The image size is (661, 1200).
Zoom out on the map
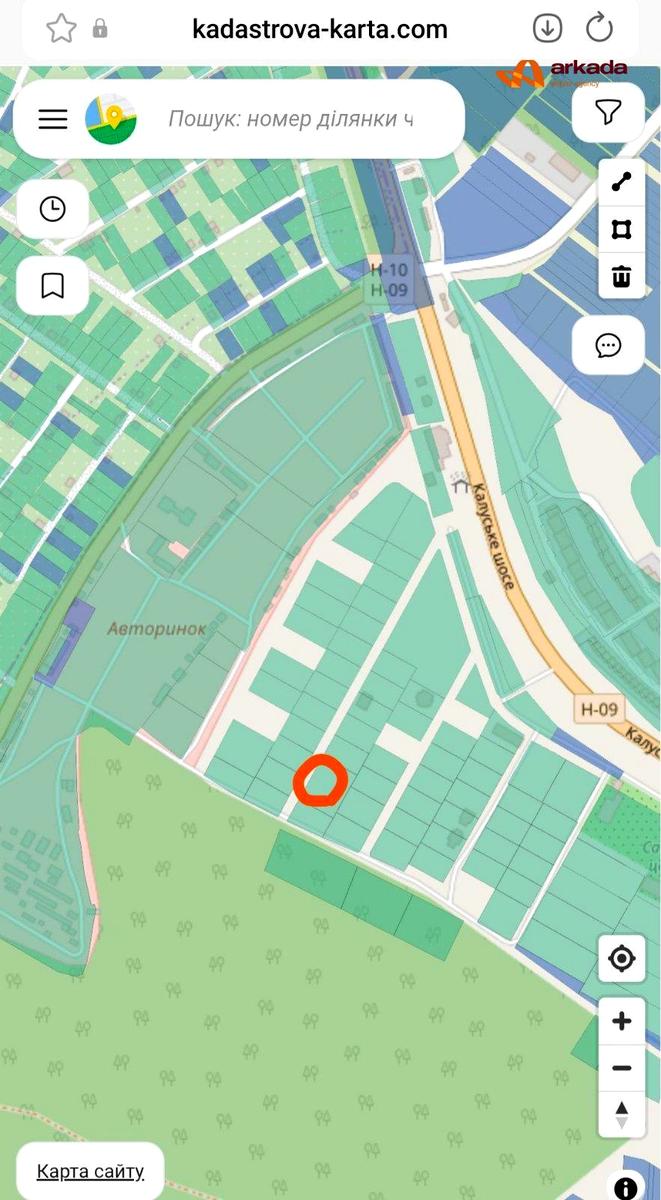[x=622, y=1068]
